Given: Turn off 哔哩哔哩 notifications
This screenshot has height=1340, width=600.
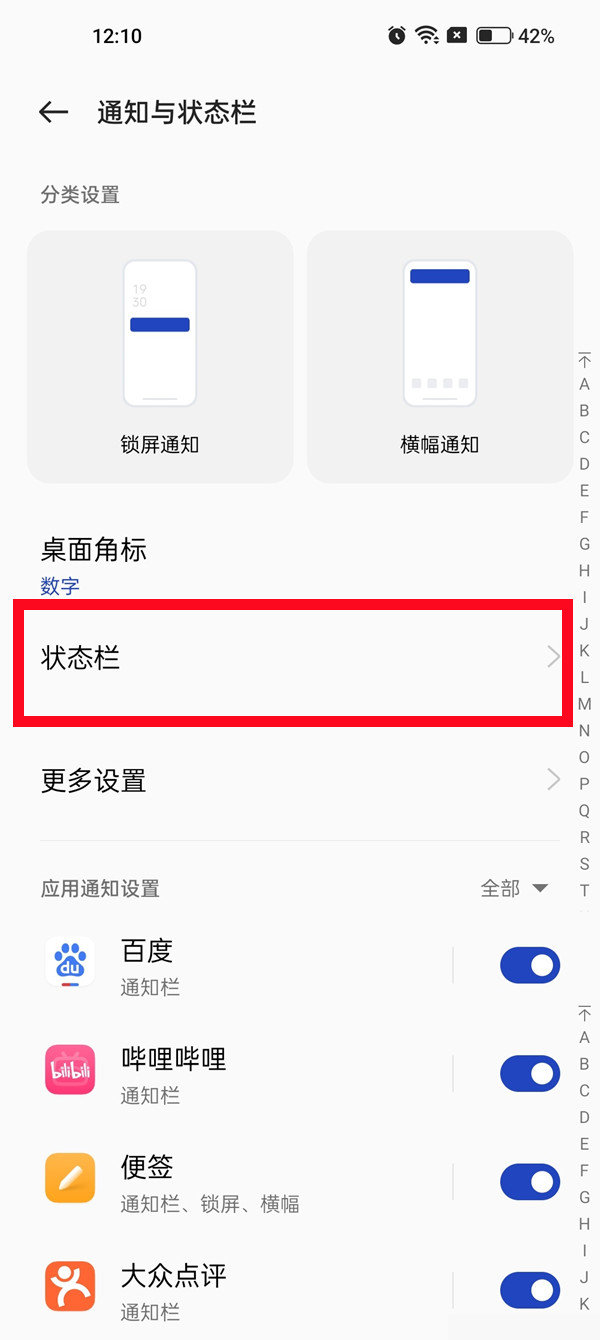Looking at the screenshot, I should click(529, 1074).
